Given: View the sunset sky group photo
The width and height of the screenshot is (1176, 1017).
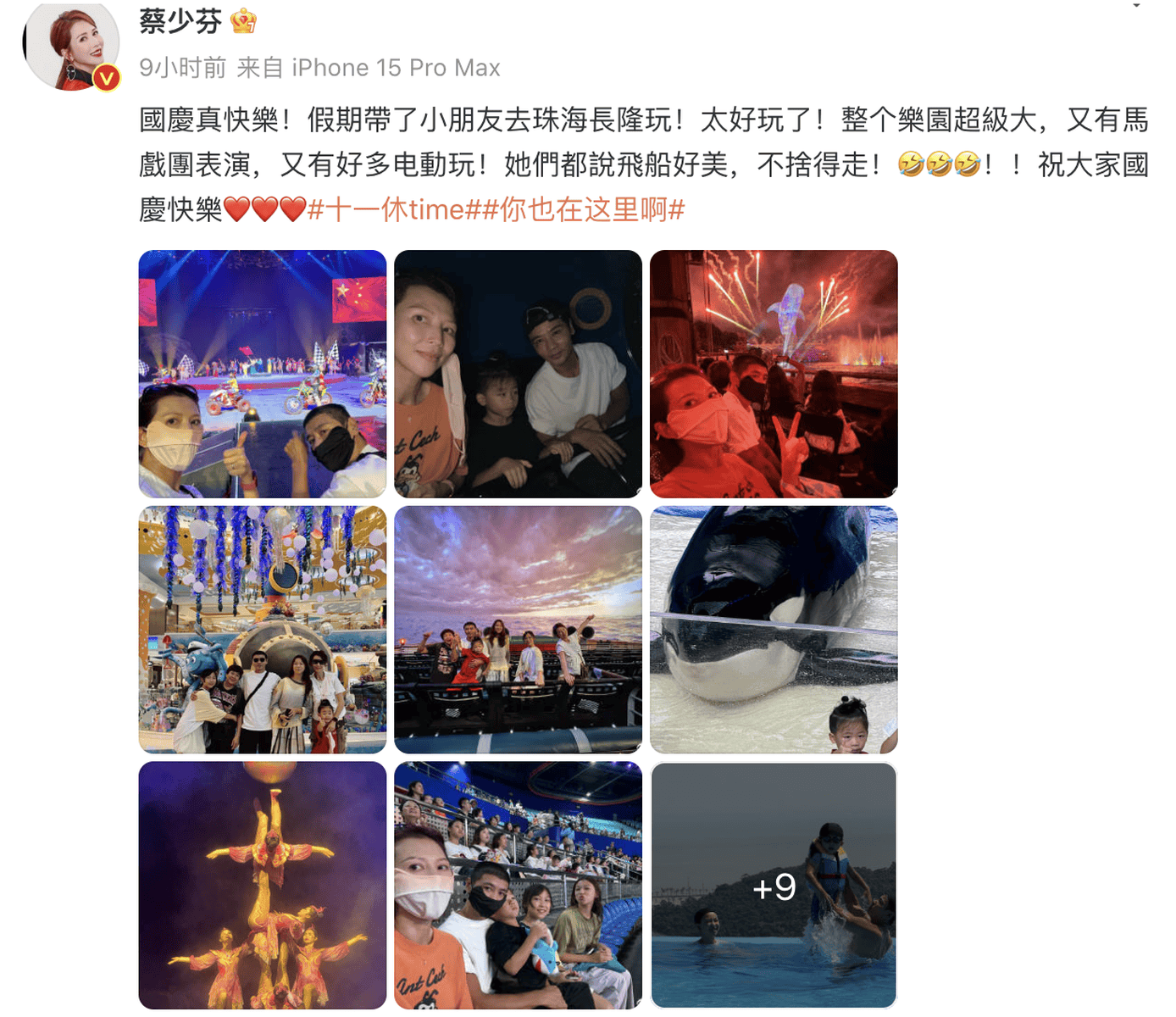Looking at the screenshot, I should point(518,630).
